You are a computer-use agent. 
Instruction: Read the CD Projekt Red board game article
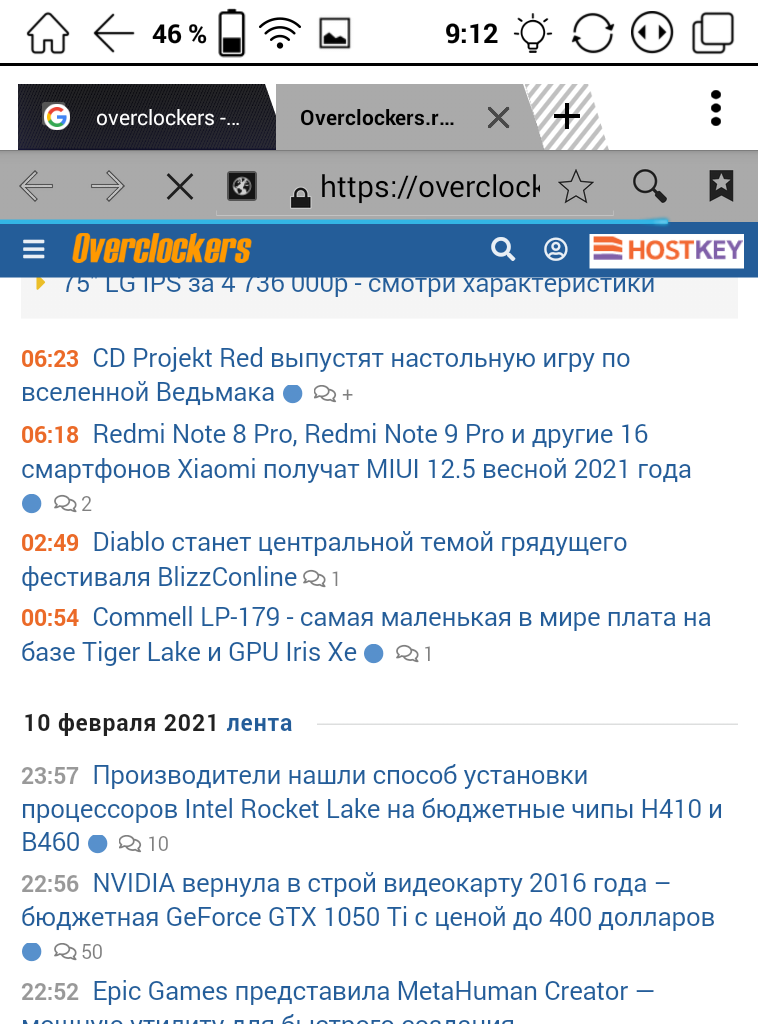coord(360,359)
